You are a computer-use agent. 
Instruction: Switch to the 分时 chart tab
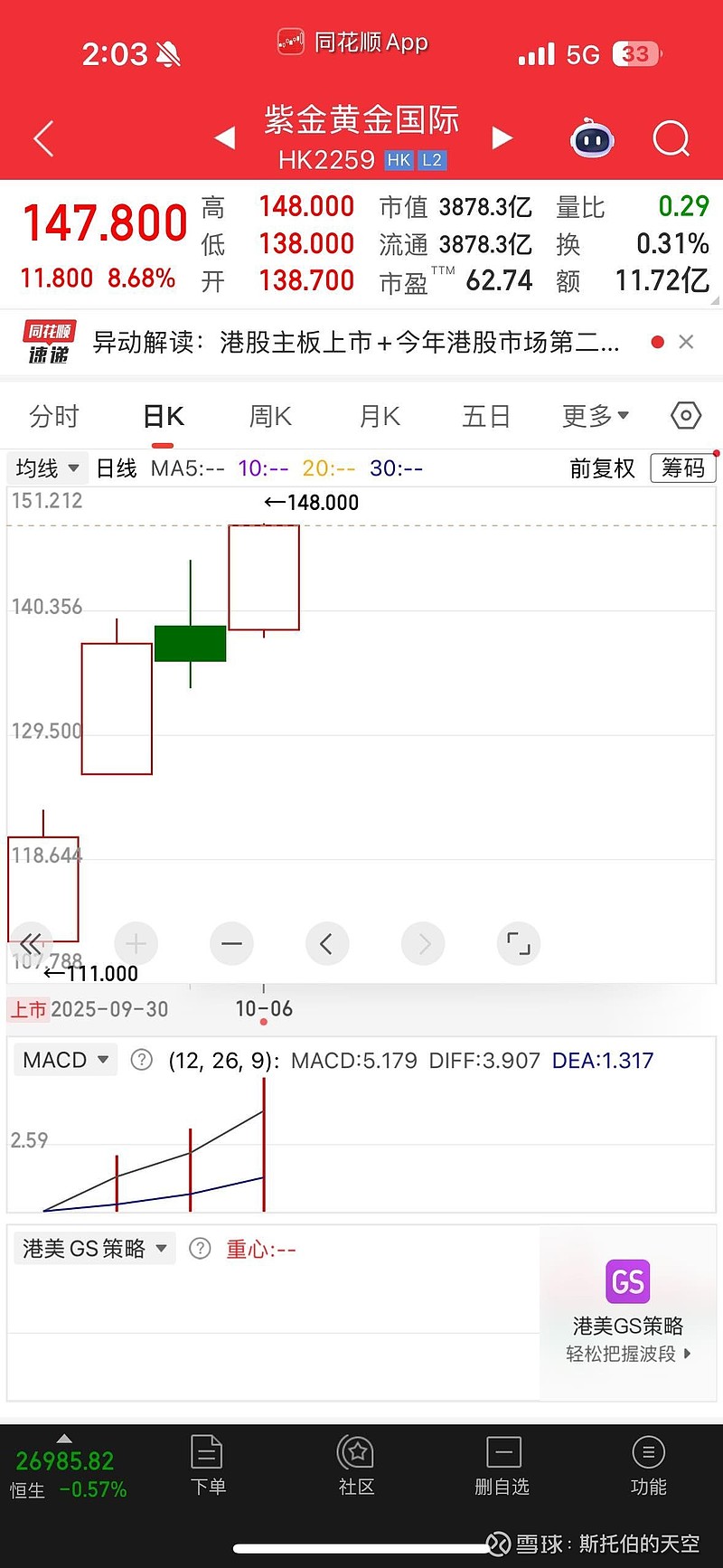tap(54, 416)
